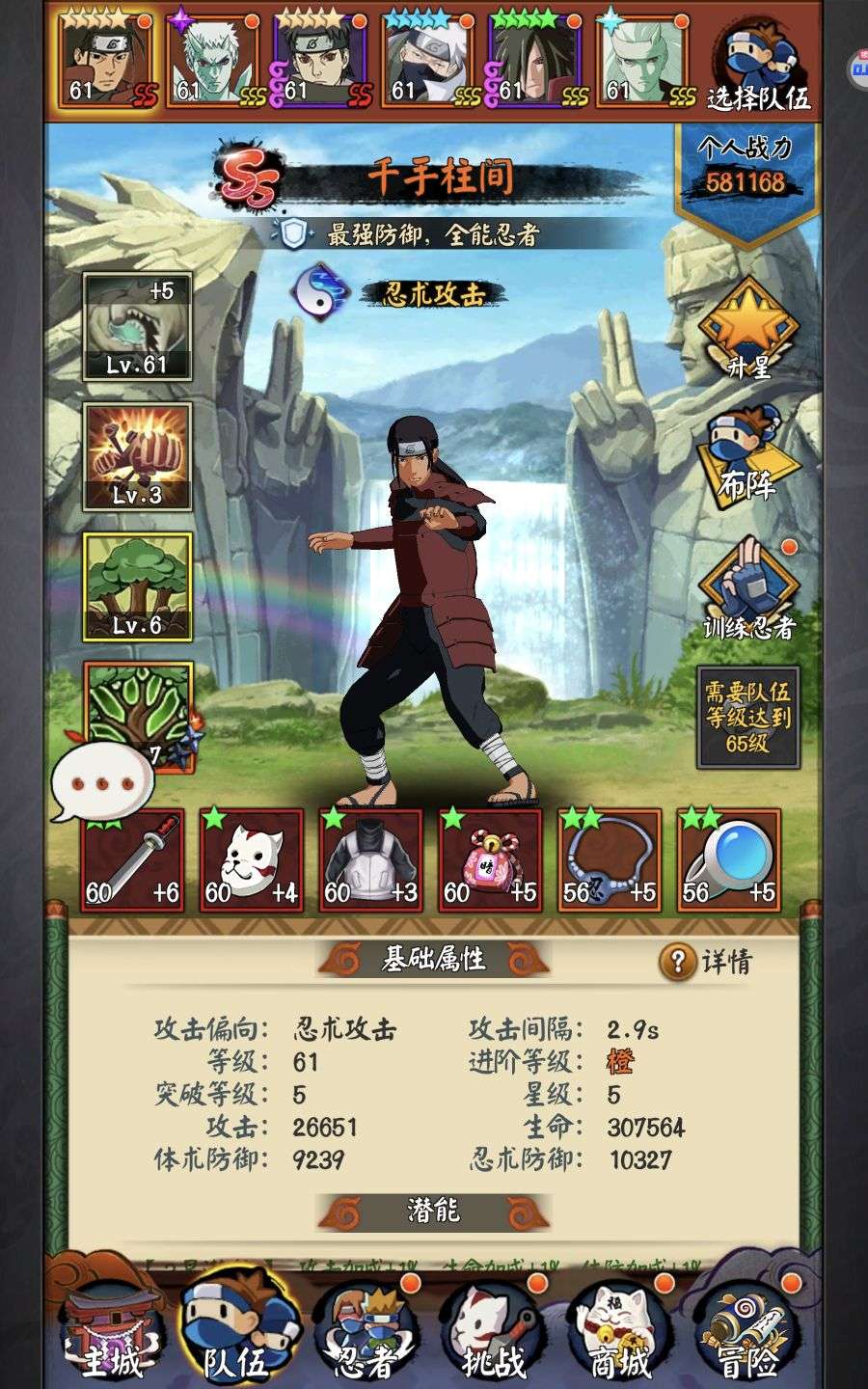868x1389 pixels.
Task: Open 布阵 formation setup
Action: pos(746,459)
